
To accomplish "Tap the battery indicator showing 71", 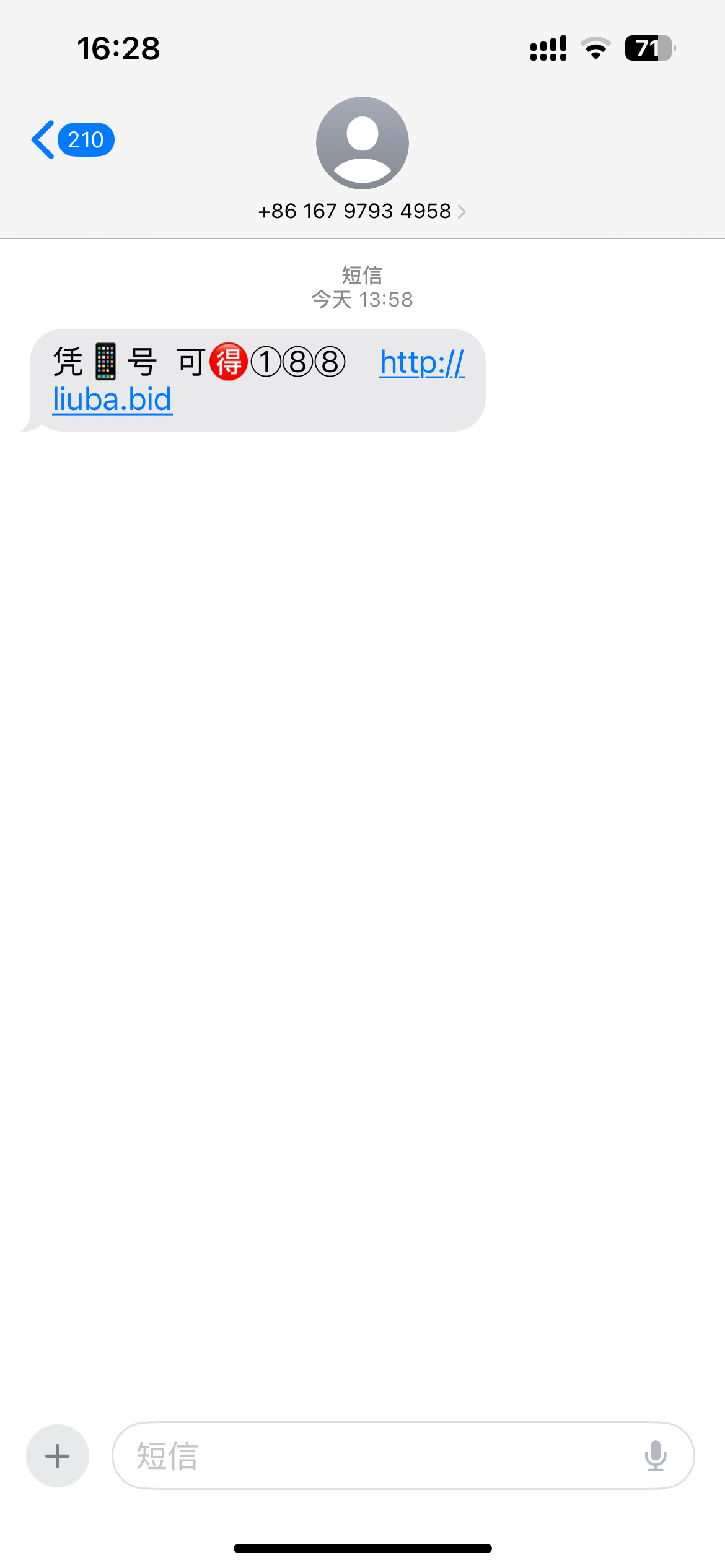I will click(648, 48).
